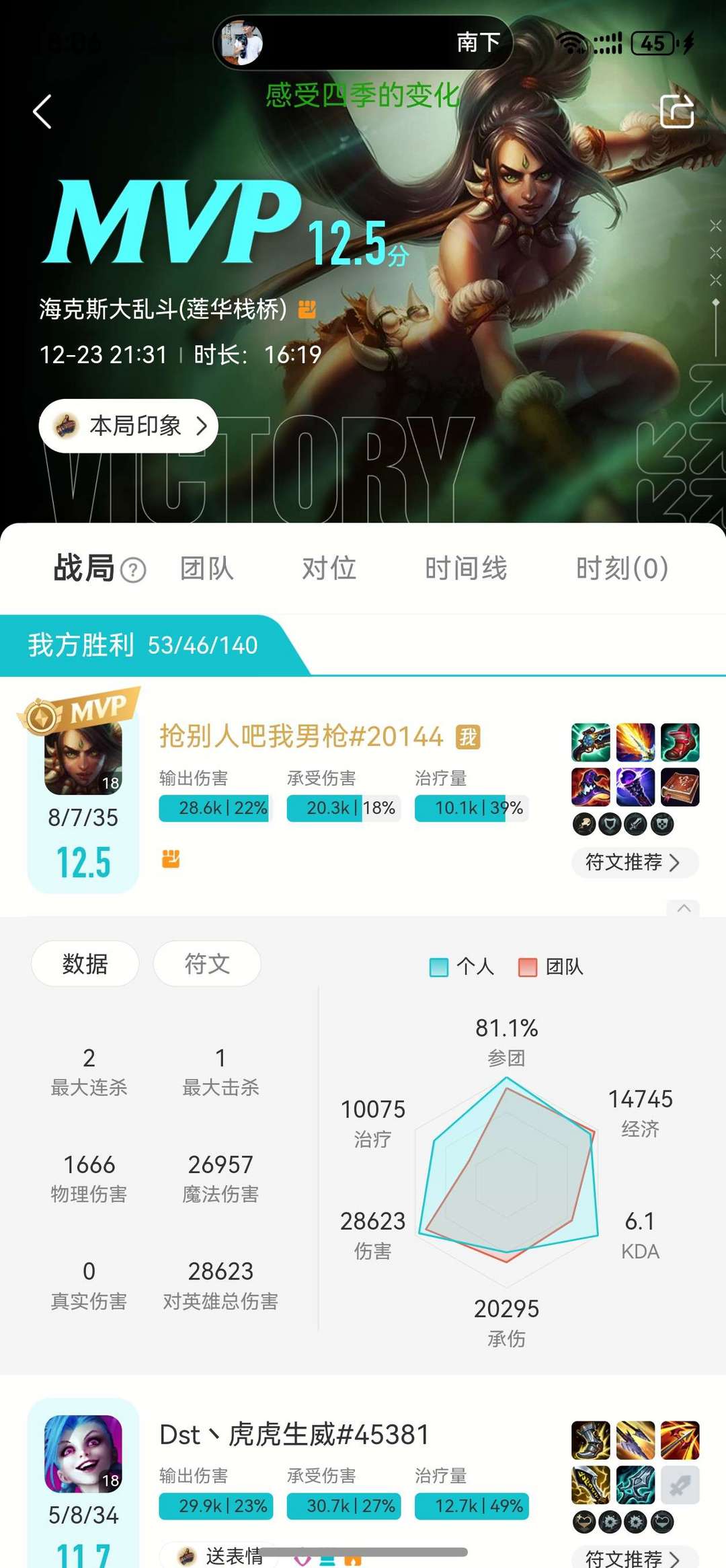Image resolution: width=726 pixels, height=1568 pixels.
Task: Click the teal 输出伤害 progress bar
Action: coord(213,809)
